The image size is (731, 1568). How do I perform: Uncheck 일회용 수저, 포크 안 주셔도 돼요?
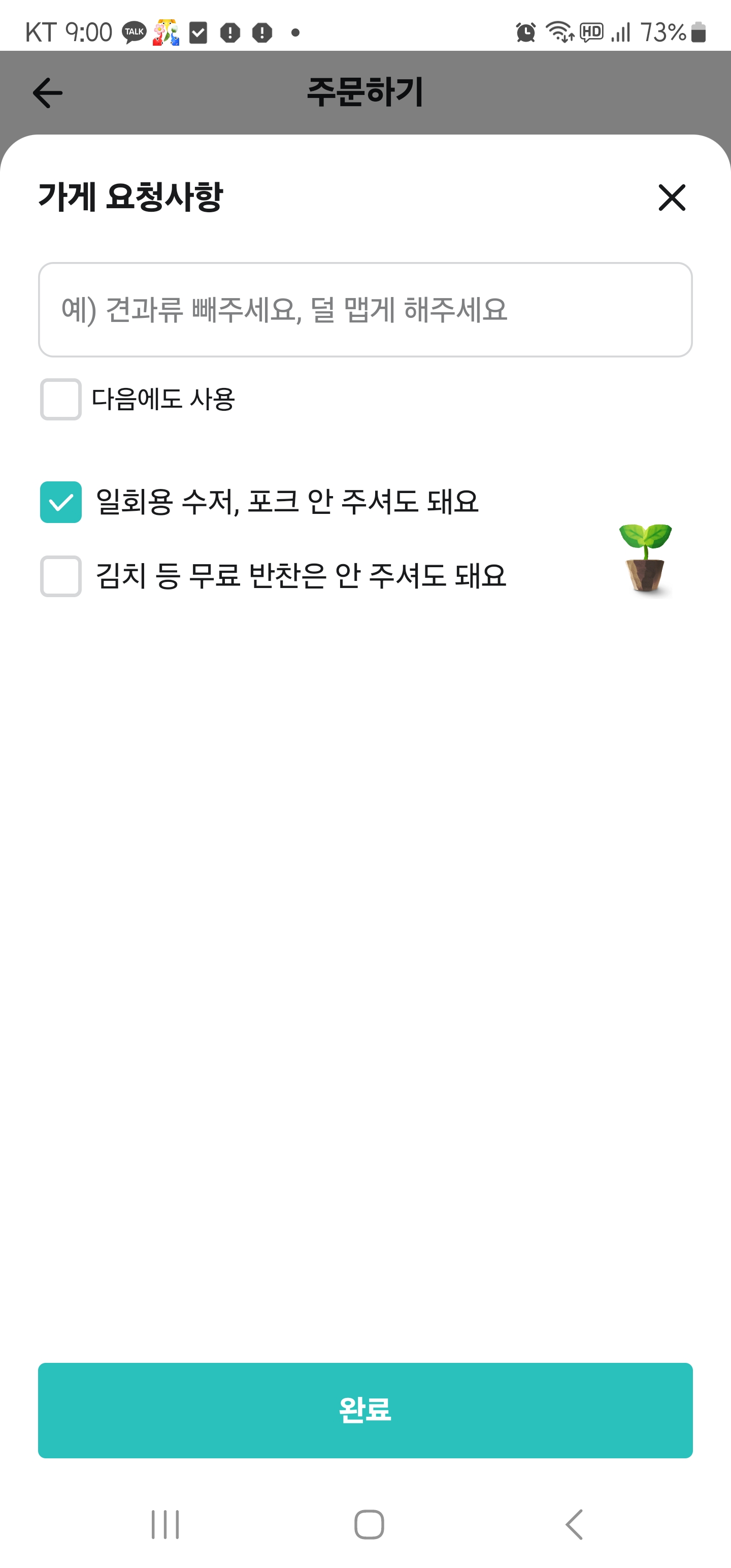click(x=61, y=502)
